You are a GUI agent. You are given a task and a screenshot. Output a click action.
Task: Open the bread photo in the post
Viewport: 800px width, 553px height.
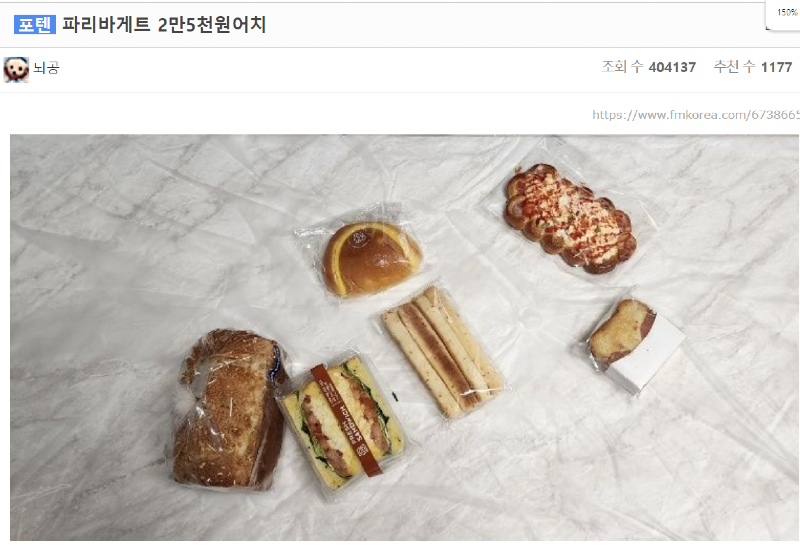click(x=404, y=337)
